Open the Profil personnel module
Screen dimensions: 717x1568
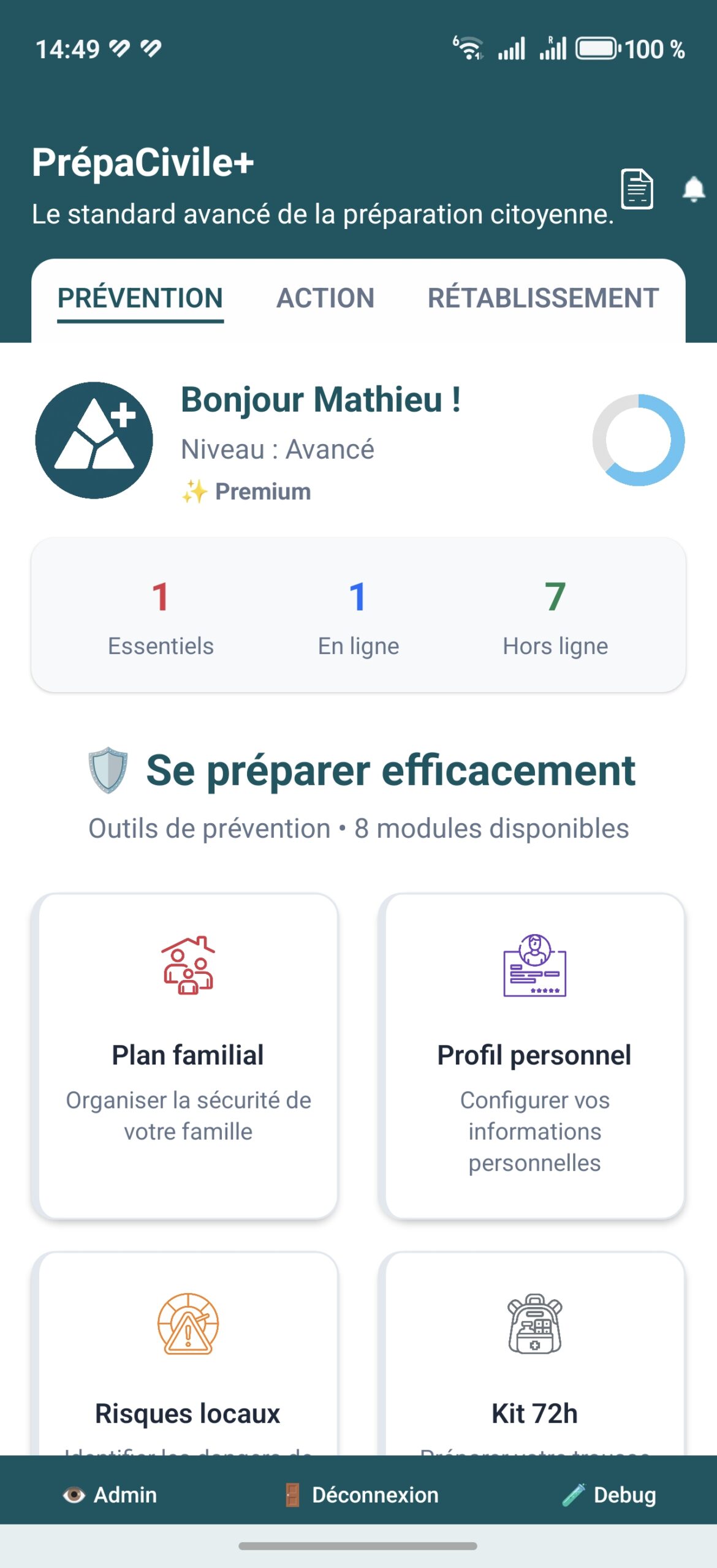(532, 1056)
